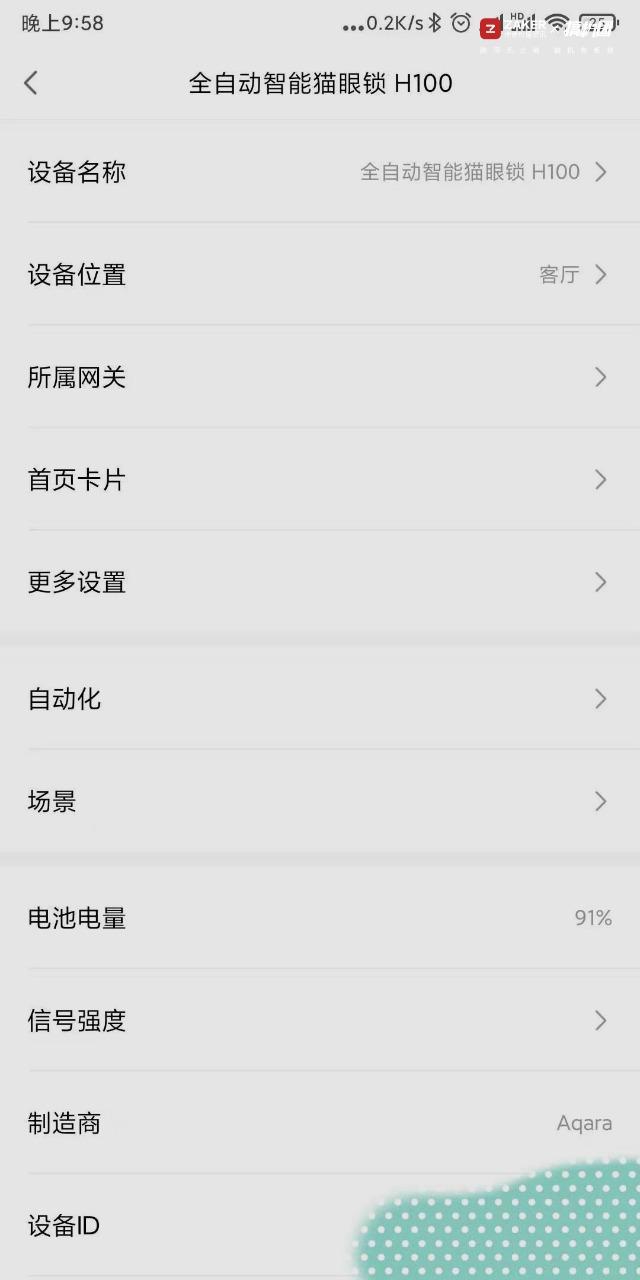Open the 场景 row
The image size is (640, 1280).
[x=320, y=801]
